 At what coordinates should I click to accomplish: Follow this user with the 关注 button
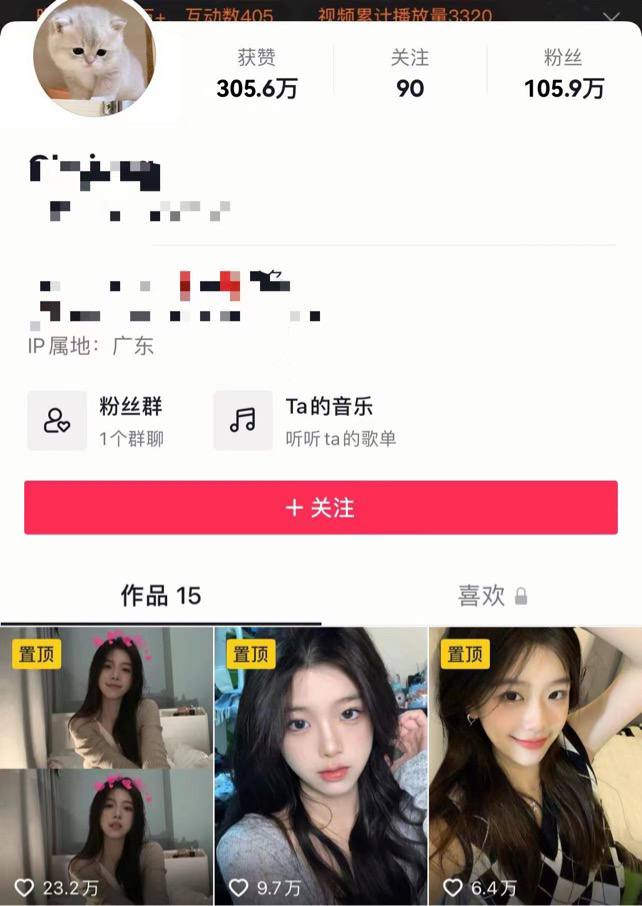(x=320, y=508)
